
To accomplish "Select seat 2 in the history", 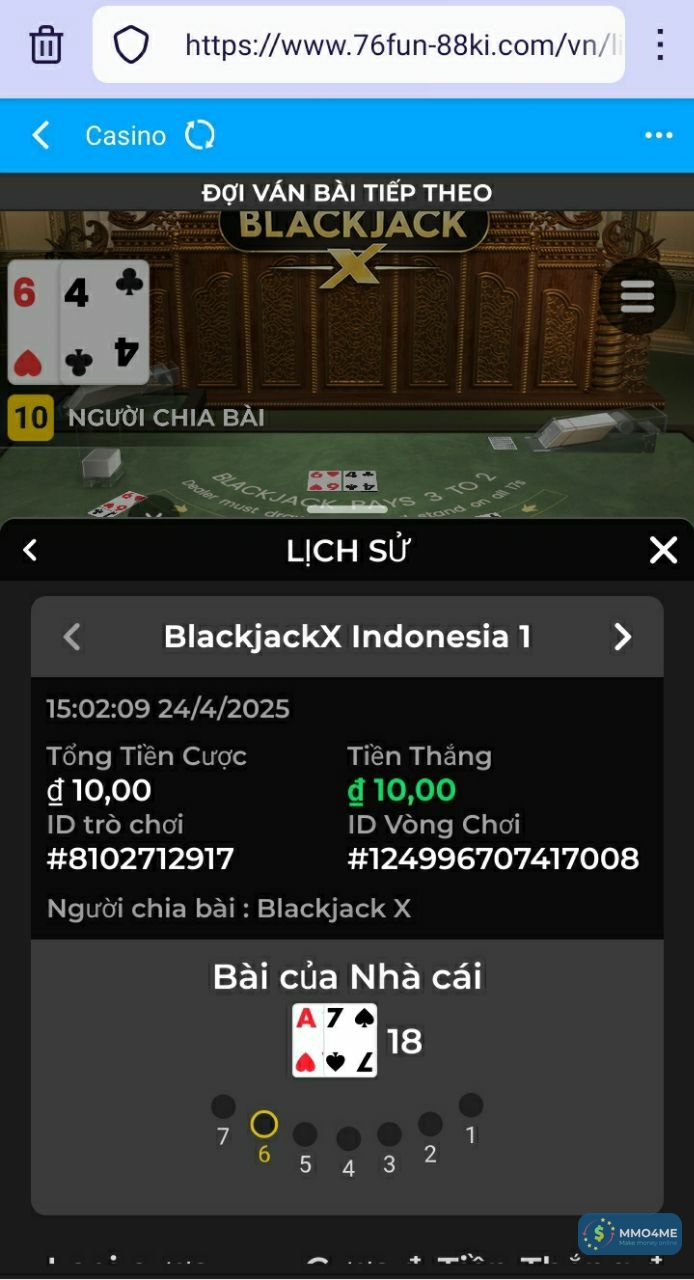I will pos(430,1124).
